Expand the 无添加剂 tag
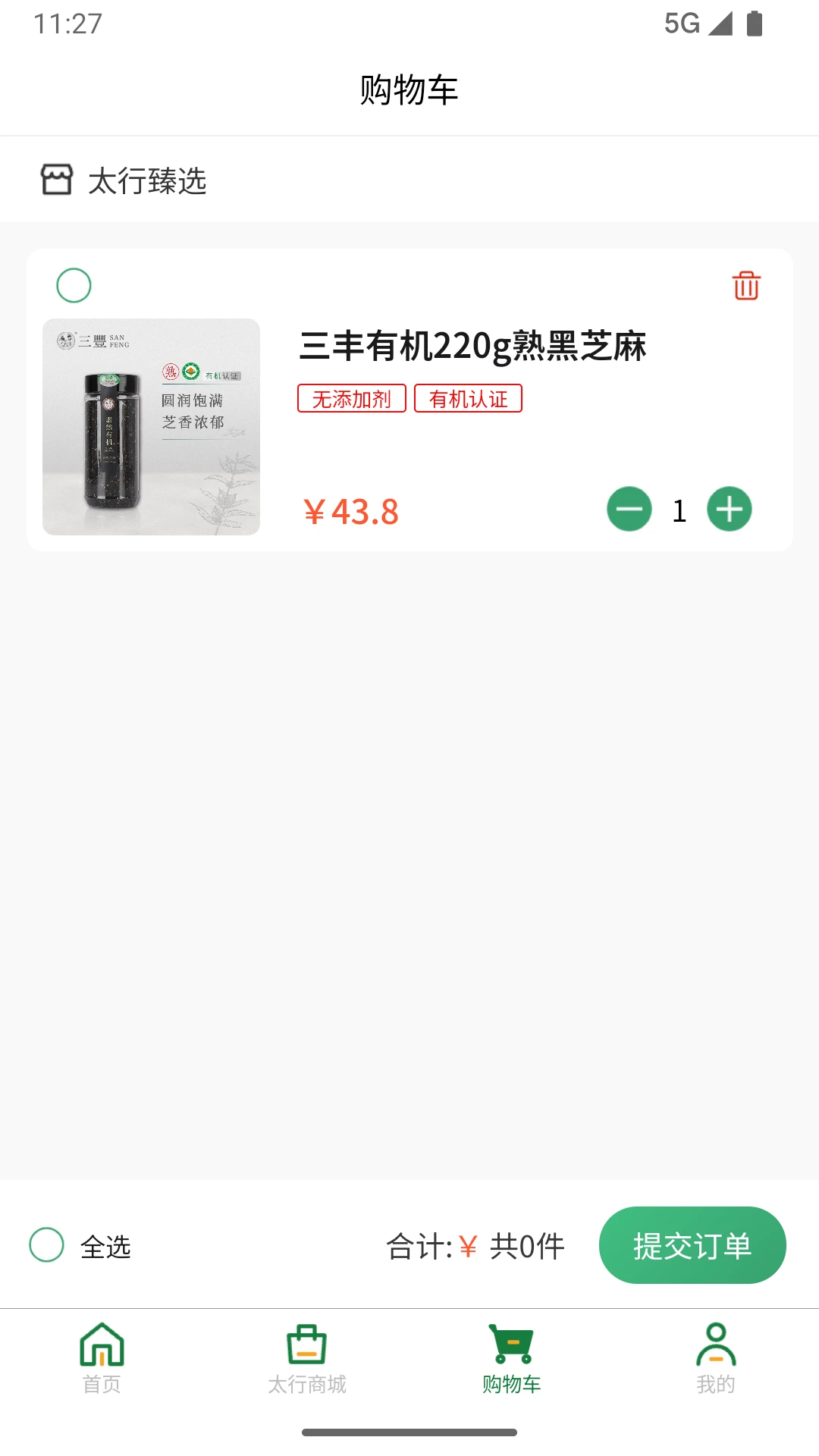The height and width of the screenshot is (1456, 819). click(x=351, y=398)
